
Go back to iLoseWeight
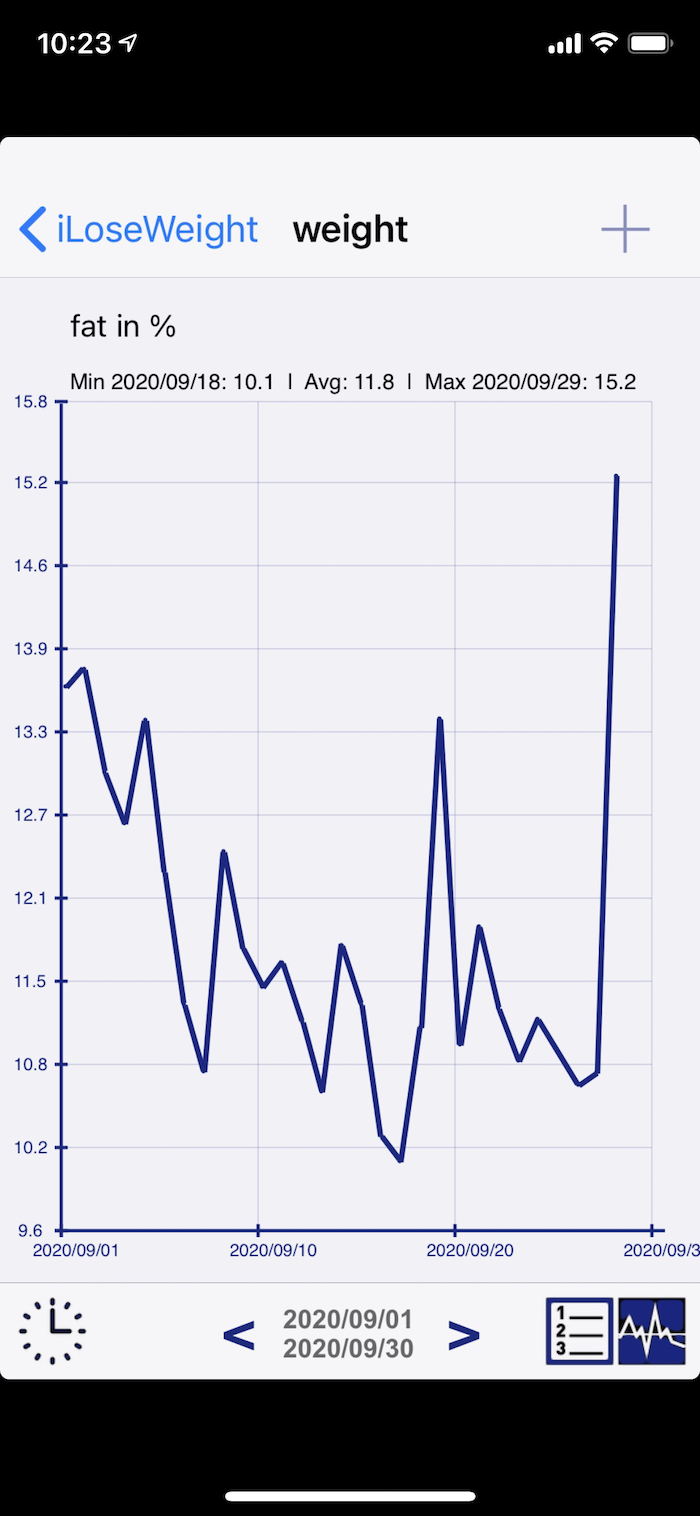pyautogui.click(x=139, y=229)
